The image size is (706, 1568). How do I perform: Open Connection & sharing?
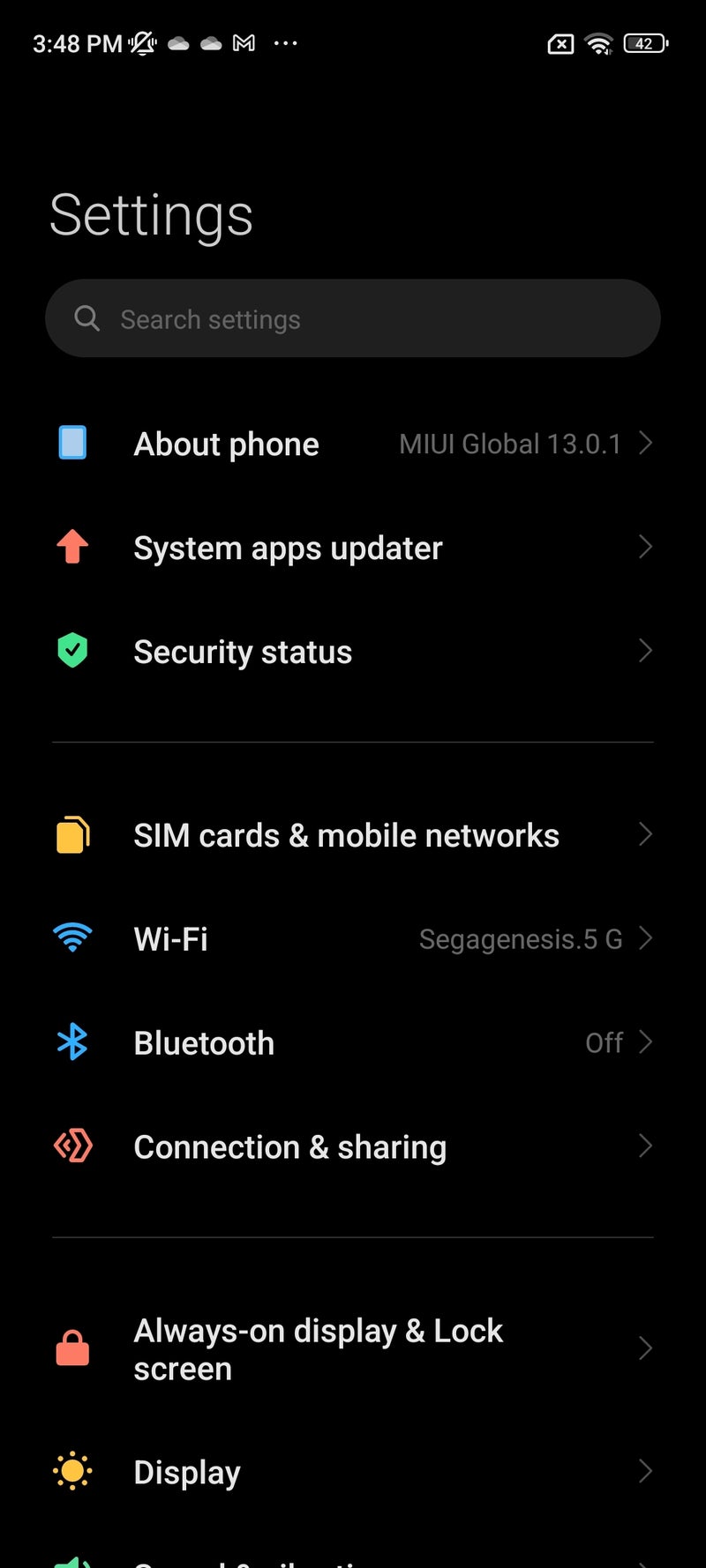(x=353, y=1147)
